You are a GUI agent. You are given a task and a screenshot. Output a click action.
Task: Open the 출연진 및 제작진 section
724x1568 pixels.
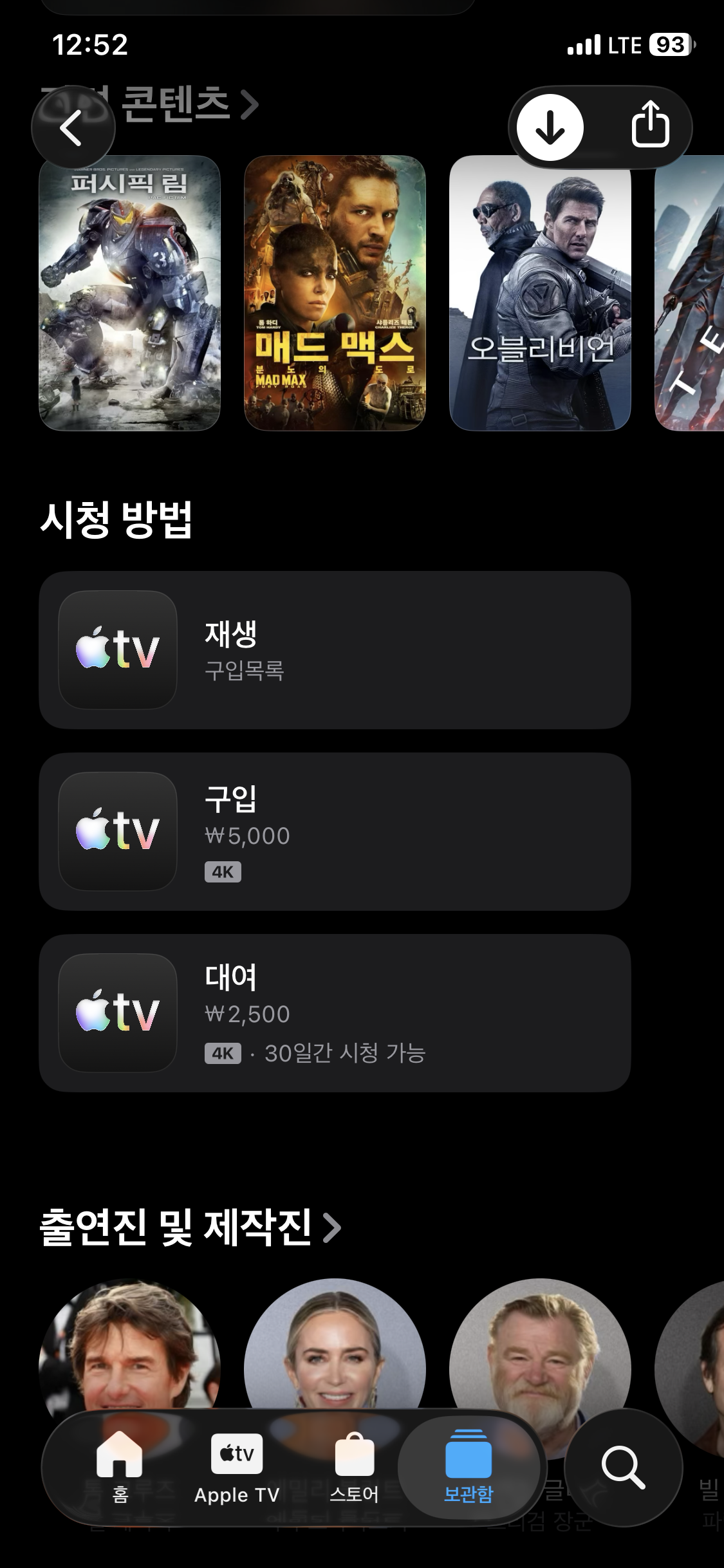[190, 1227]
